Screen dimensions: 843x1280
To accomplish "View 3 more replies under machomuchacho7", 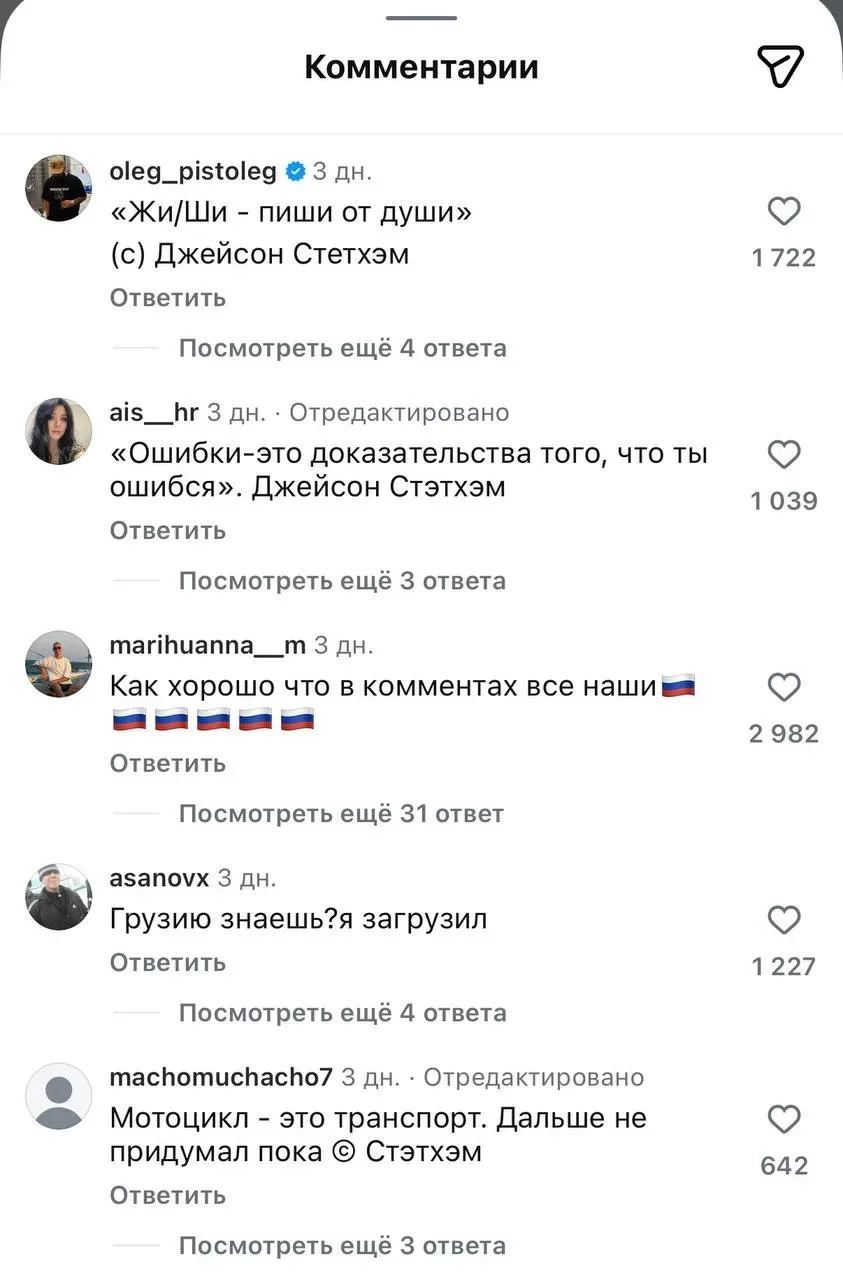I will [x=342, y=1246].
